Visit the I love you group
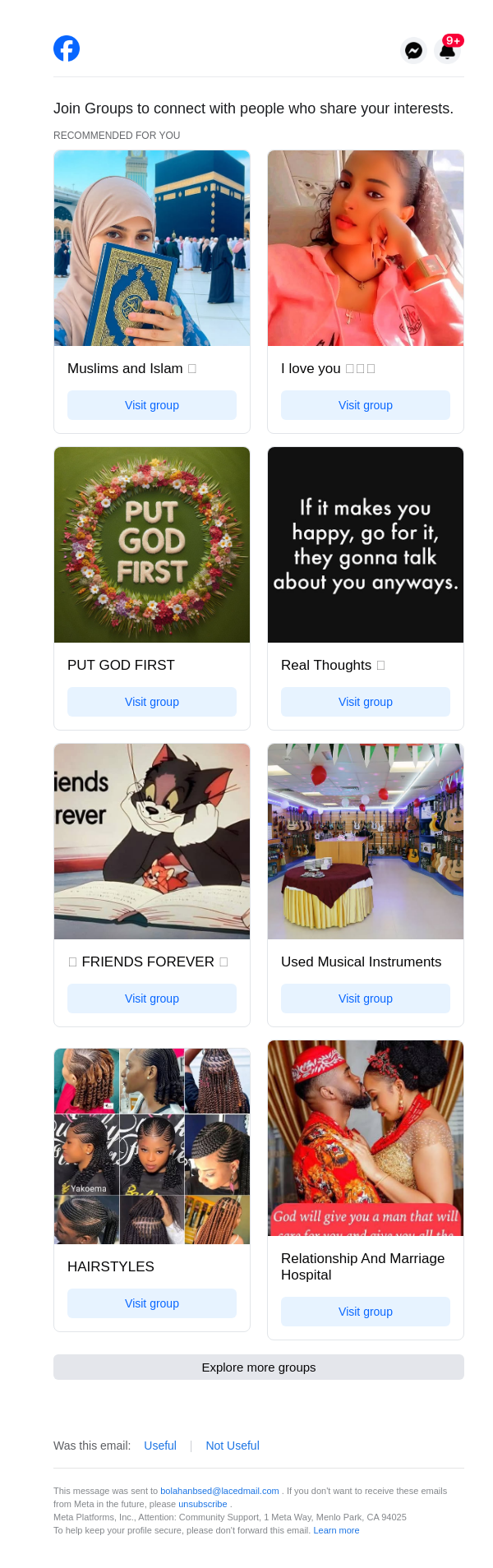Image resolution: width=493 pixels, height=1568 pixels. pos(366,405)
